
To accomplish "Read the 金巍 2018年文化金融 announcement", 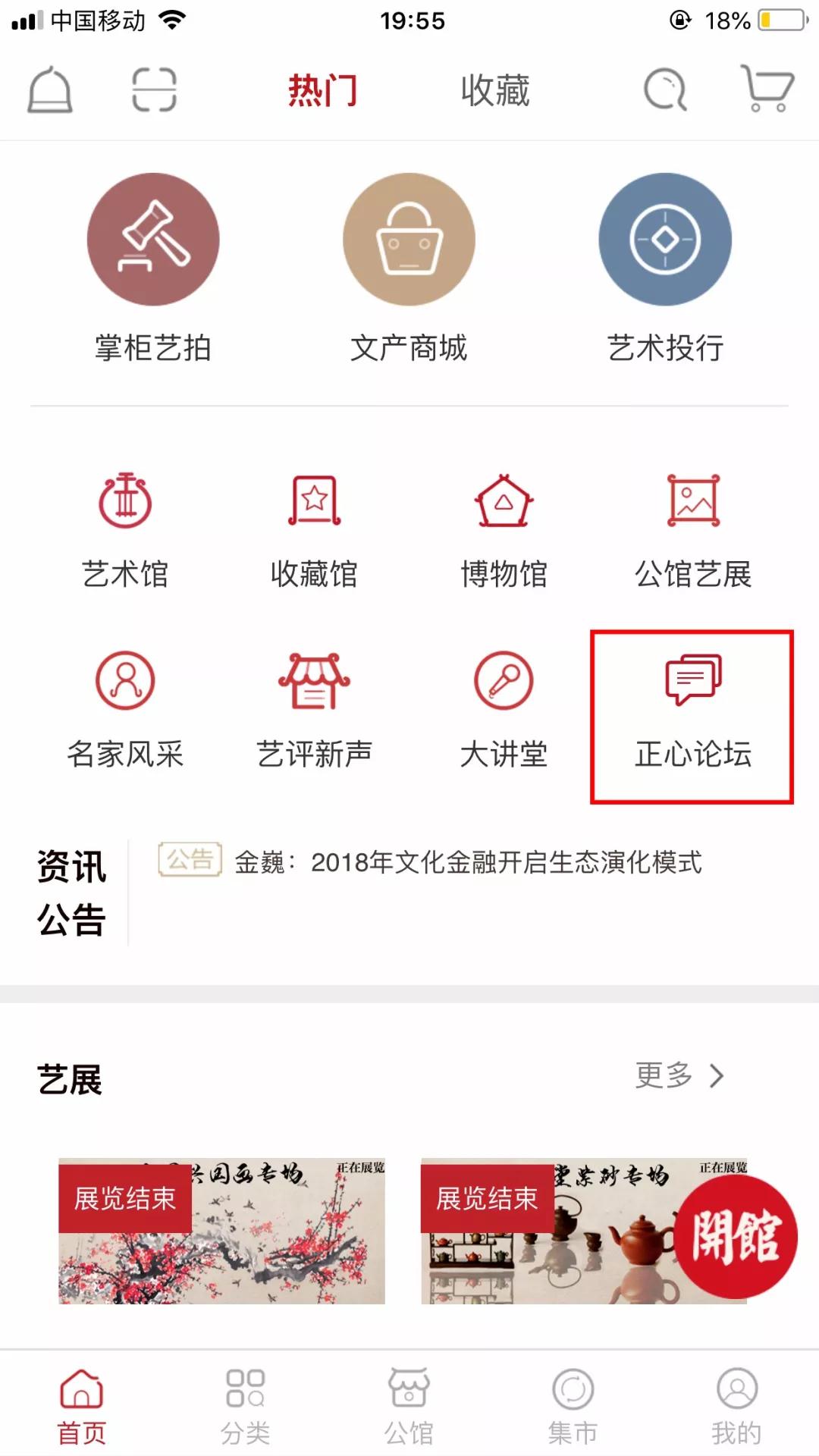I will [468, 862].
